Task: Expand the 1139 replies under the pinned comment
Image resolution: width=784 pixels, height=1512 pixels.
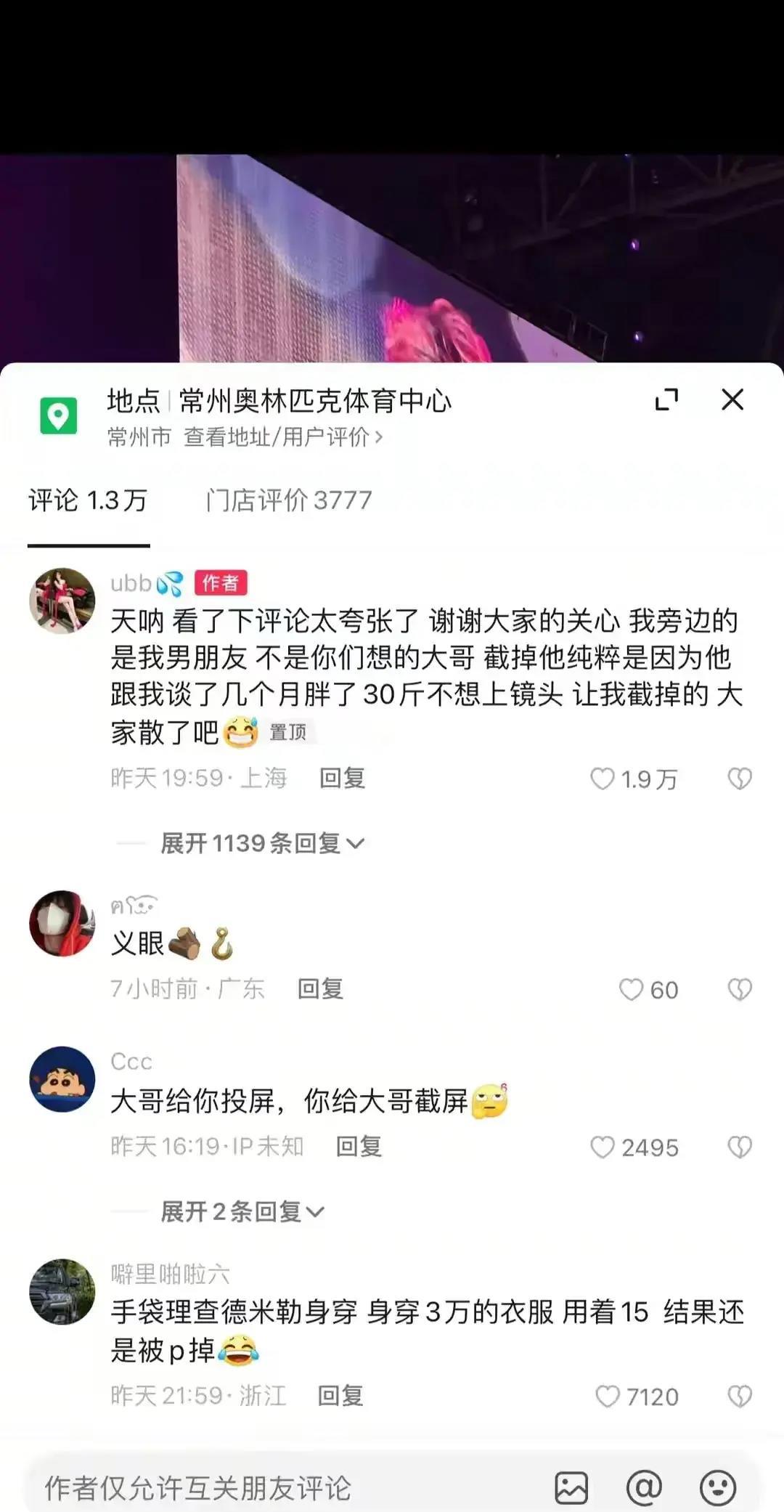Action: 259,842
